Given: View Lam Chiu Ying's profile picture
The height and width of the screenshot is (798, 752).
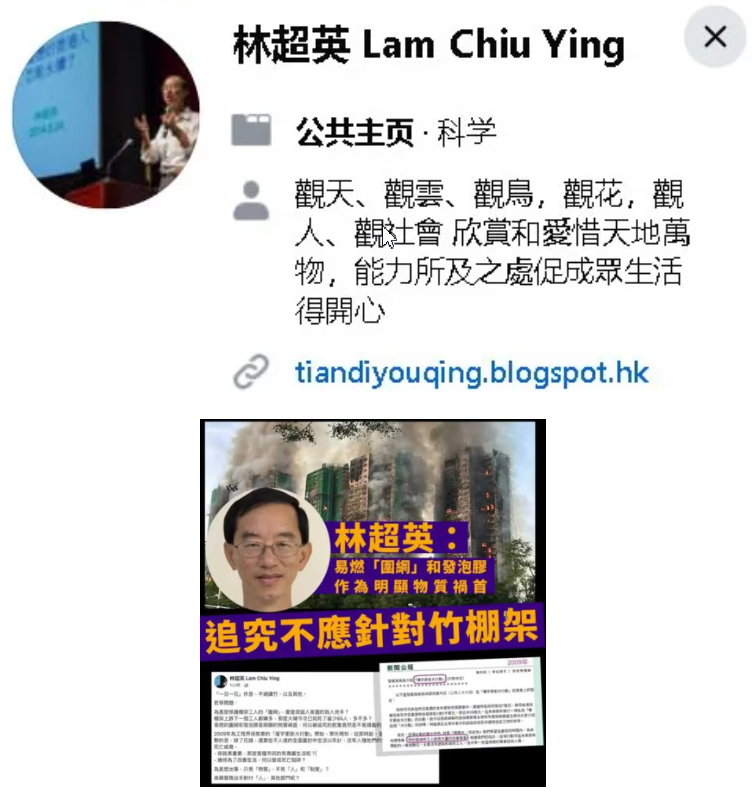Looking at the screenshot, I should (105, 113).
